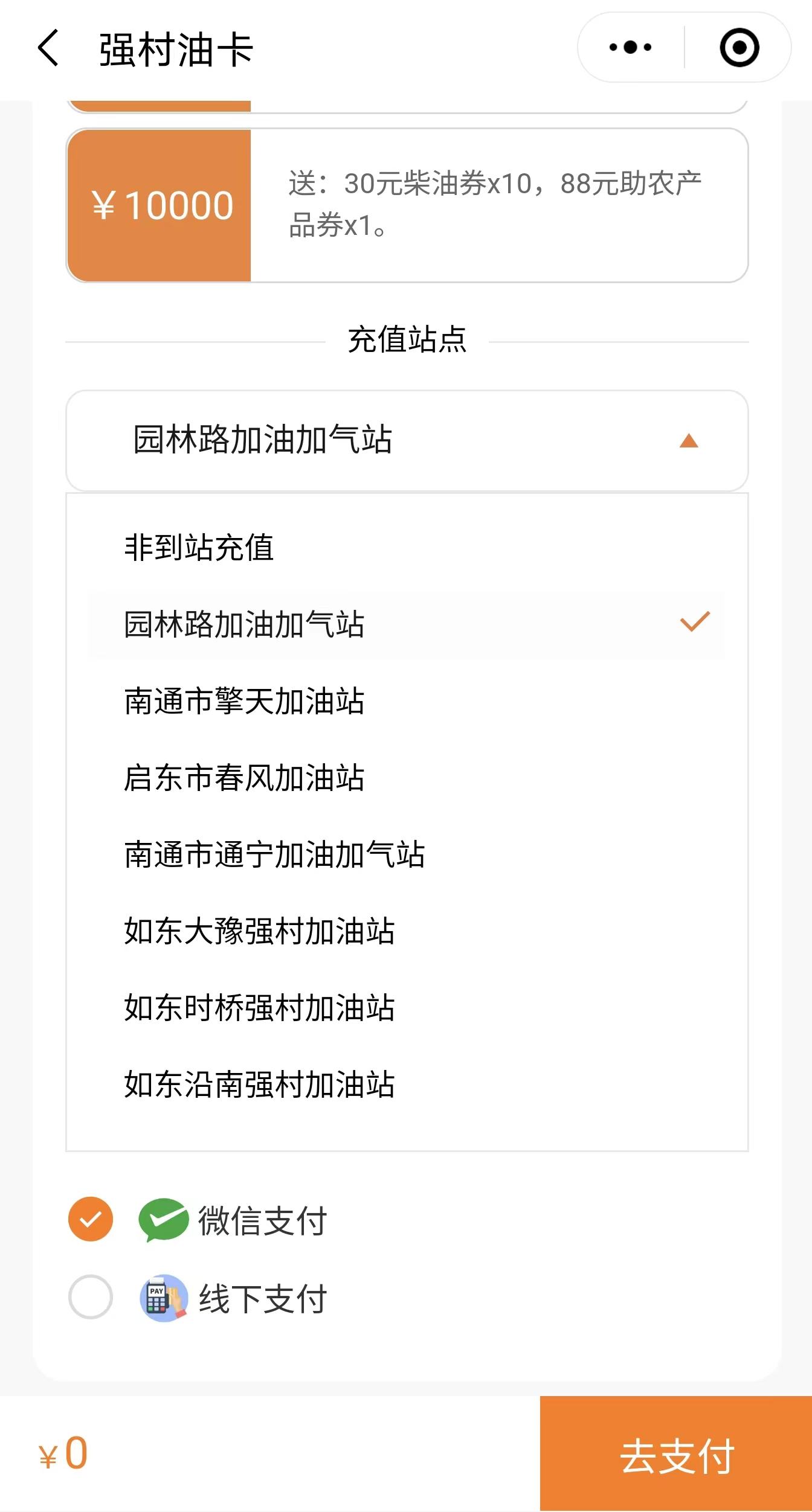The image size is (812, 1512).
Task: Close the mini program with the circle button
Action: (739, 47)
